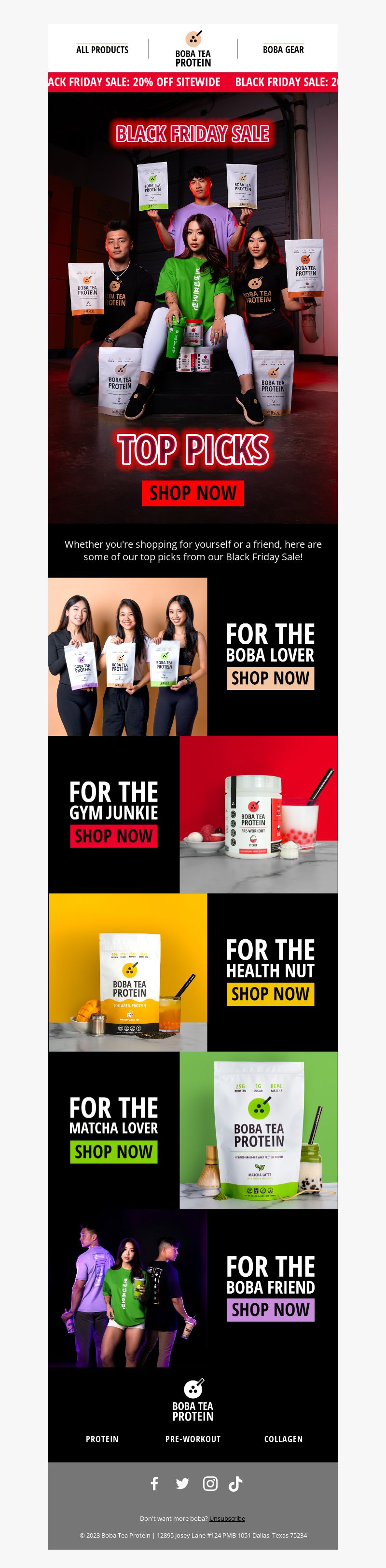Open the lychee pre-workout product image
Screen dimensions: 386x1568
pos(258,814)
